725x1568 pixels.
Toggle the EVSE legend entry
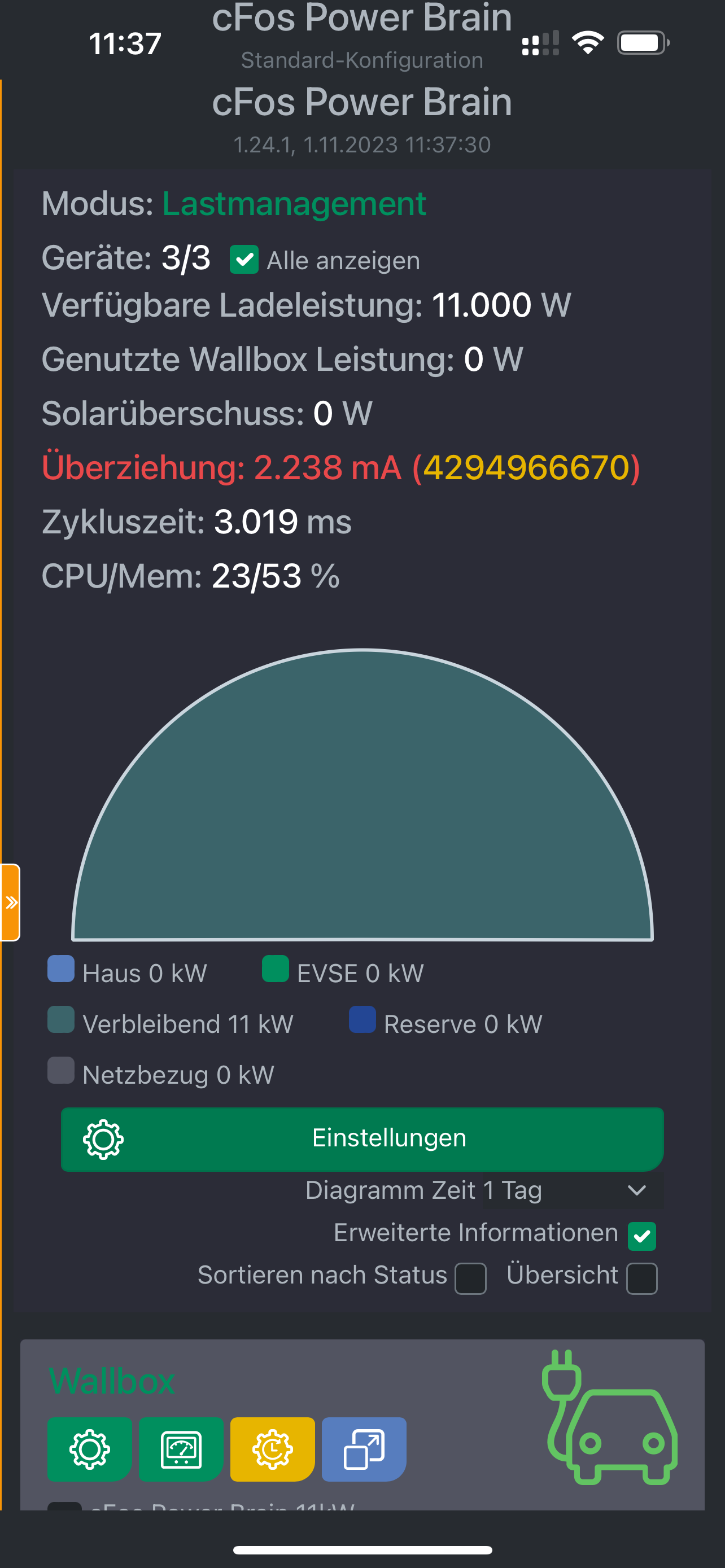343,972
